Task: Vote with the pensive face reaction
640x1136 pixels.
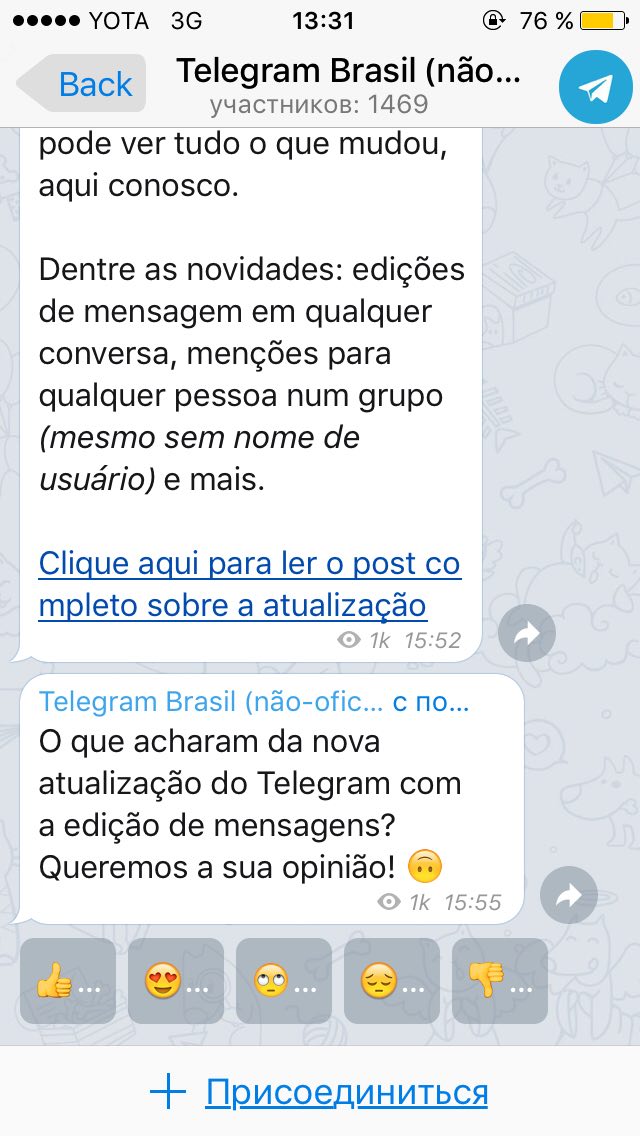Action: click(x=392, y=981)
